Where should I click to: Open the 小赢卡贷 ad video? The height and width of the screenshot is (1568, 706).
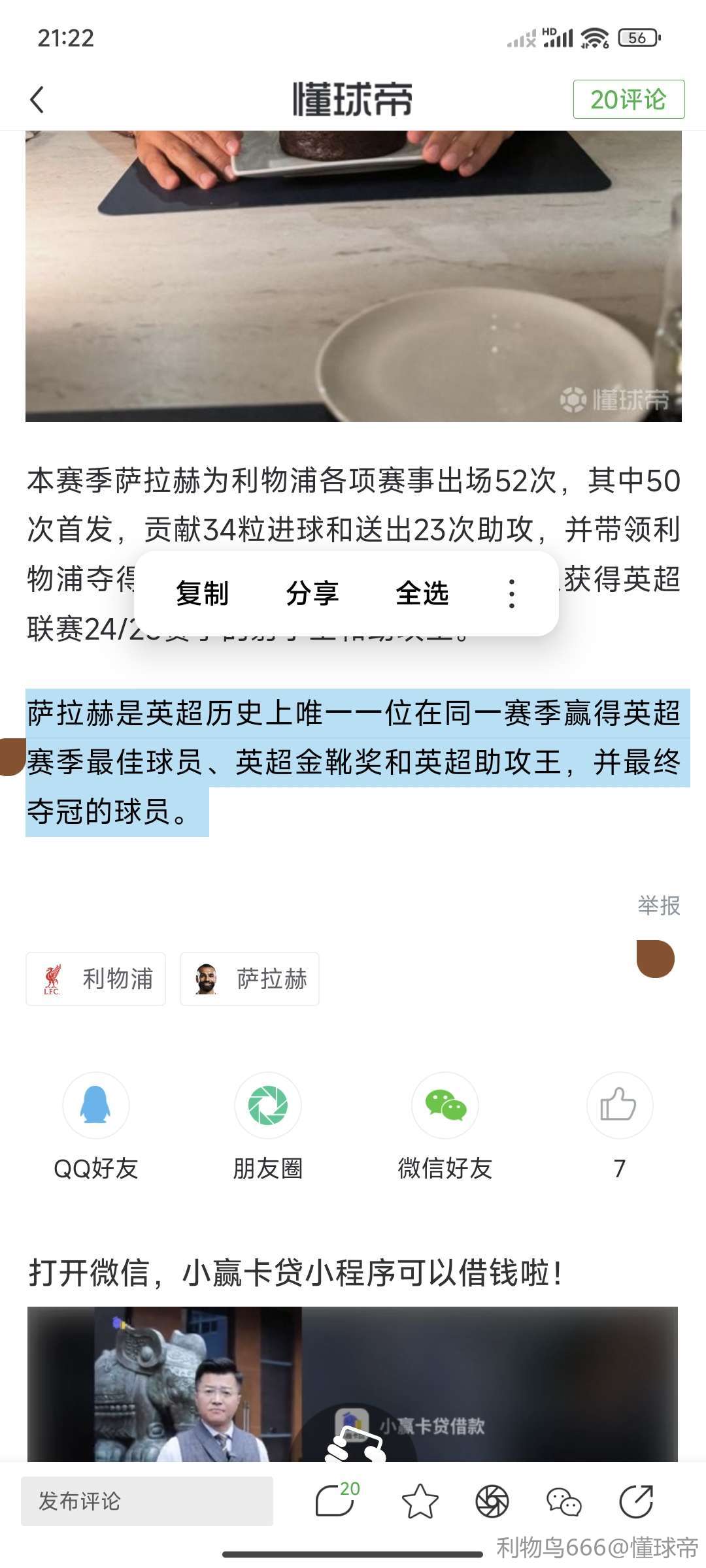click(x=352, y=1385)
